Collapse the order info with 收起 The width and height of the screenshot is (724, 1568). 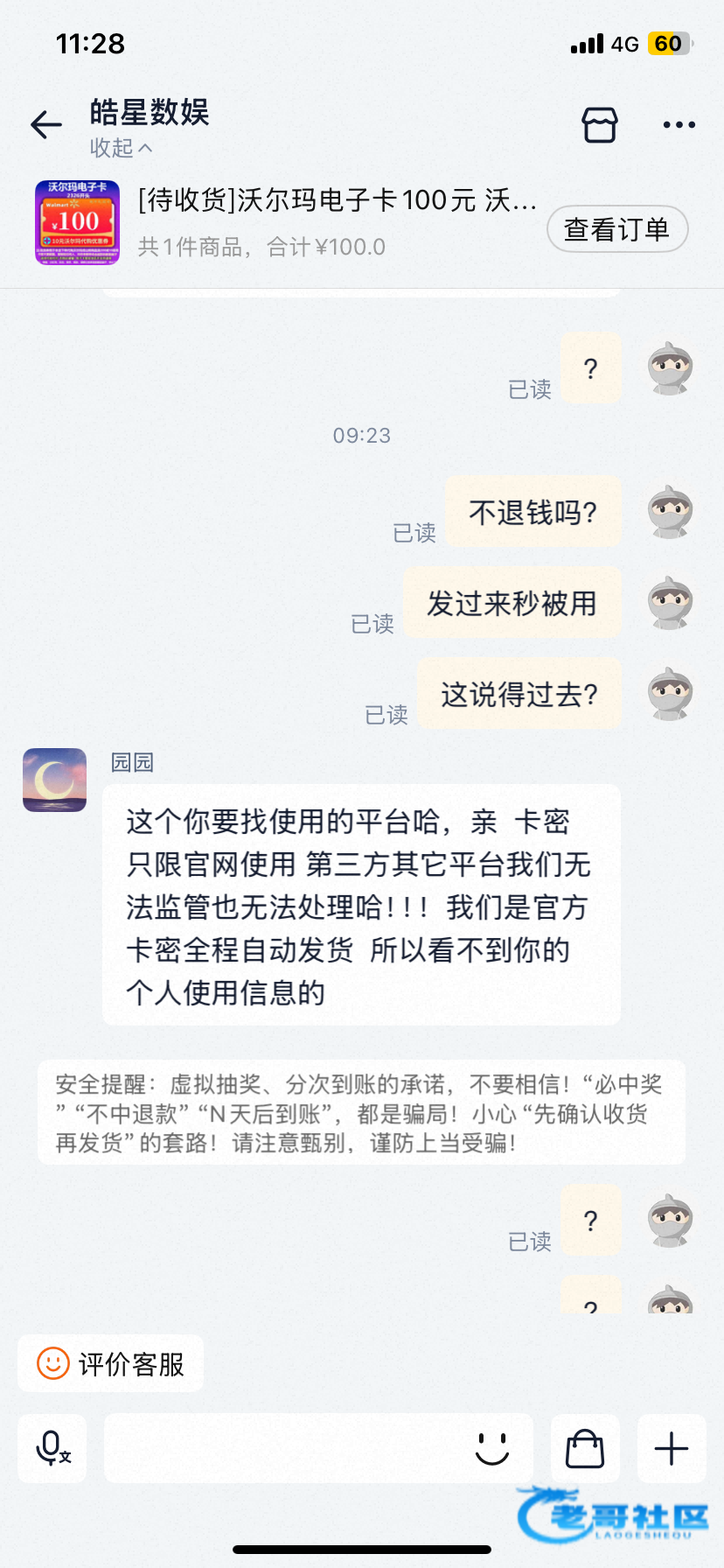[121, 148]
